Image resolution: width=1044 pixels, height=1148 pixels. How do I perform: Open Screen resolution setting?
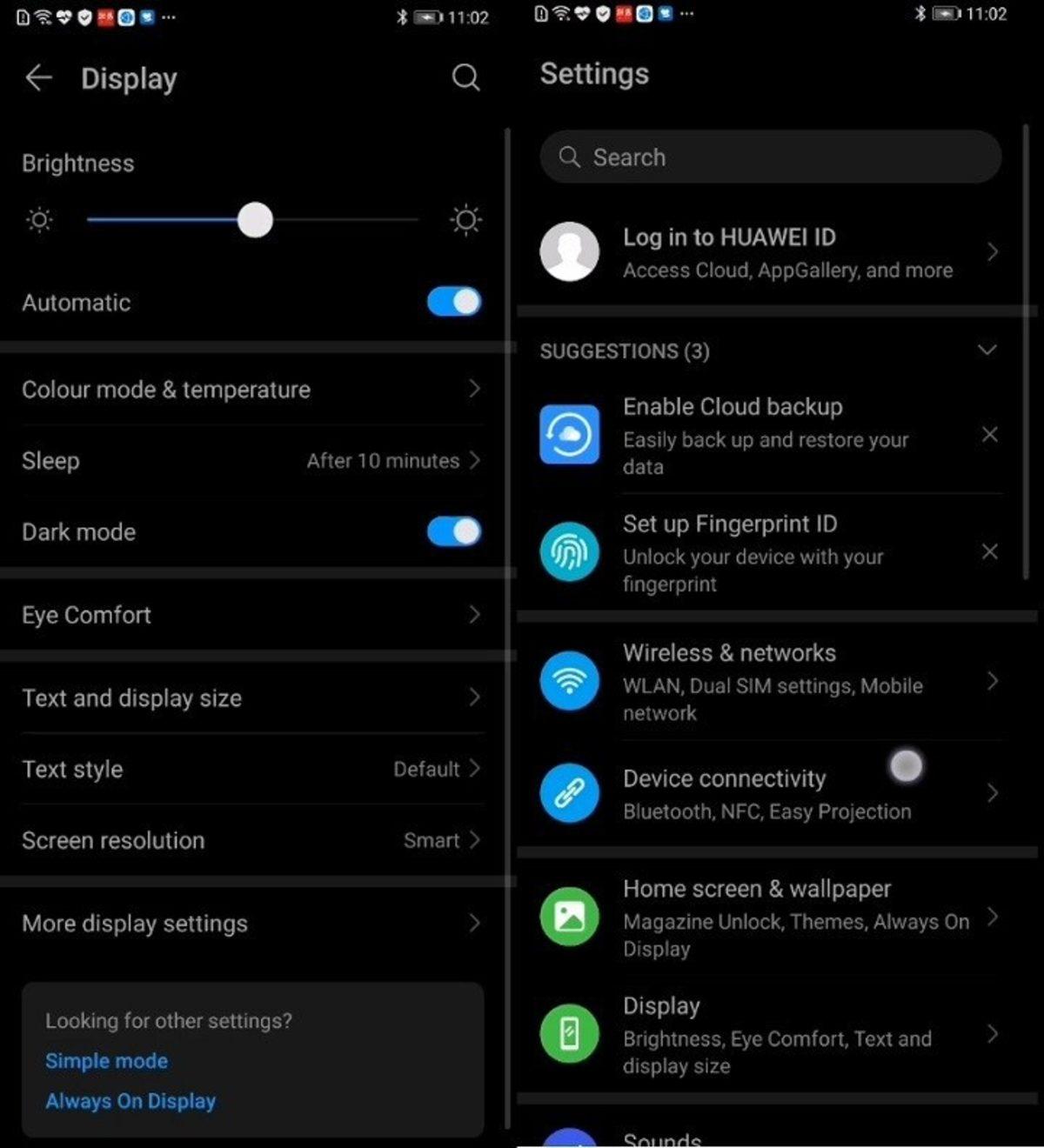(252, 840)
